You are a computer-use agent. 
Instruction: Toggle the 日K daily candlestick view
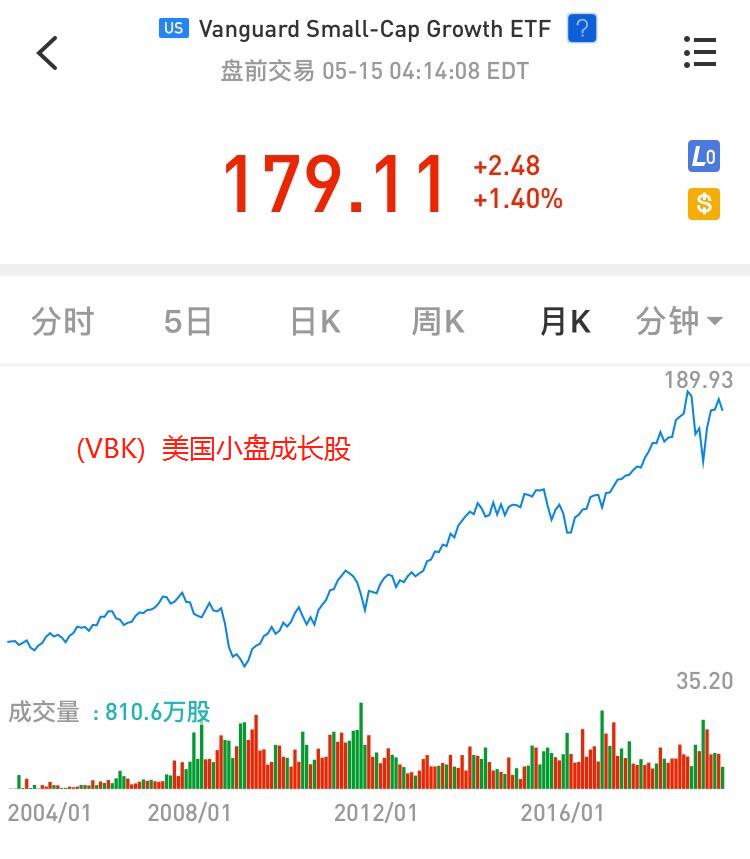315,321
